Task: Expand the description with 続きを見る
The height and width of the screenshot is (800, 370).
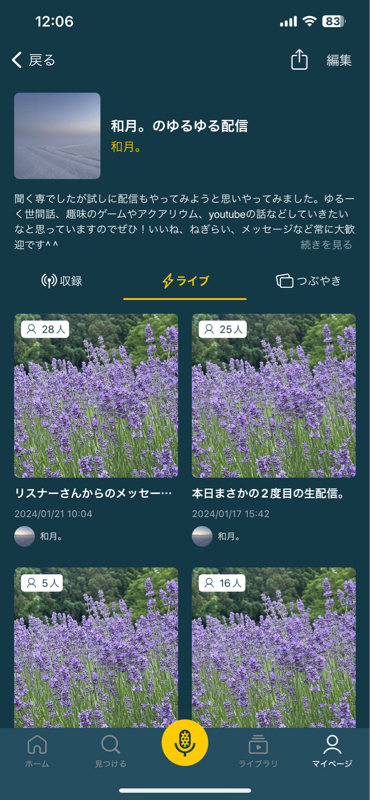Action: point(326,245)
